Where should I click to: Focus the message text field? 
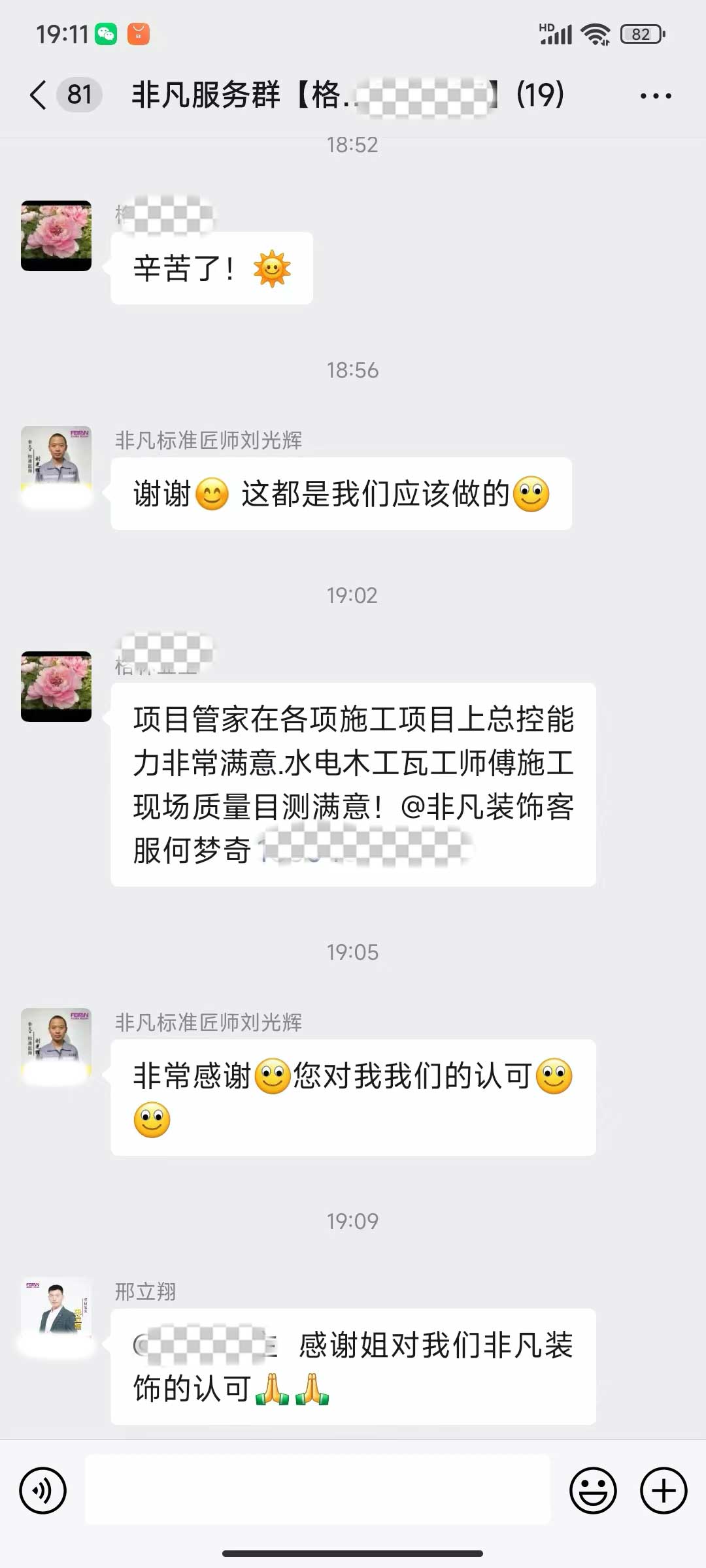tap(318, 1491)
